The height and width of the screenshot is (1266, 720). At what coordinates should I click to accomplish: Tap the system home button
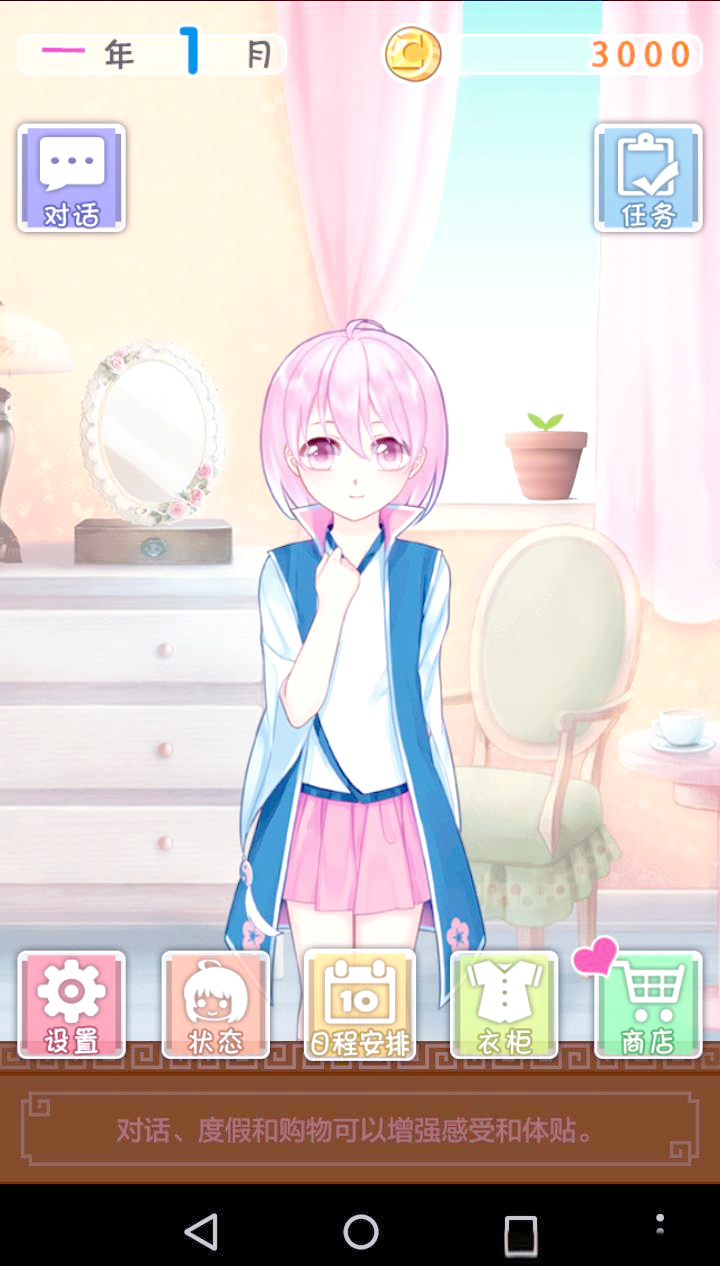[360, 1231]
